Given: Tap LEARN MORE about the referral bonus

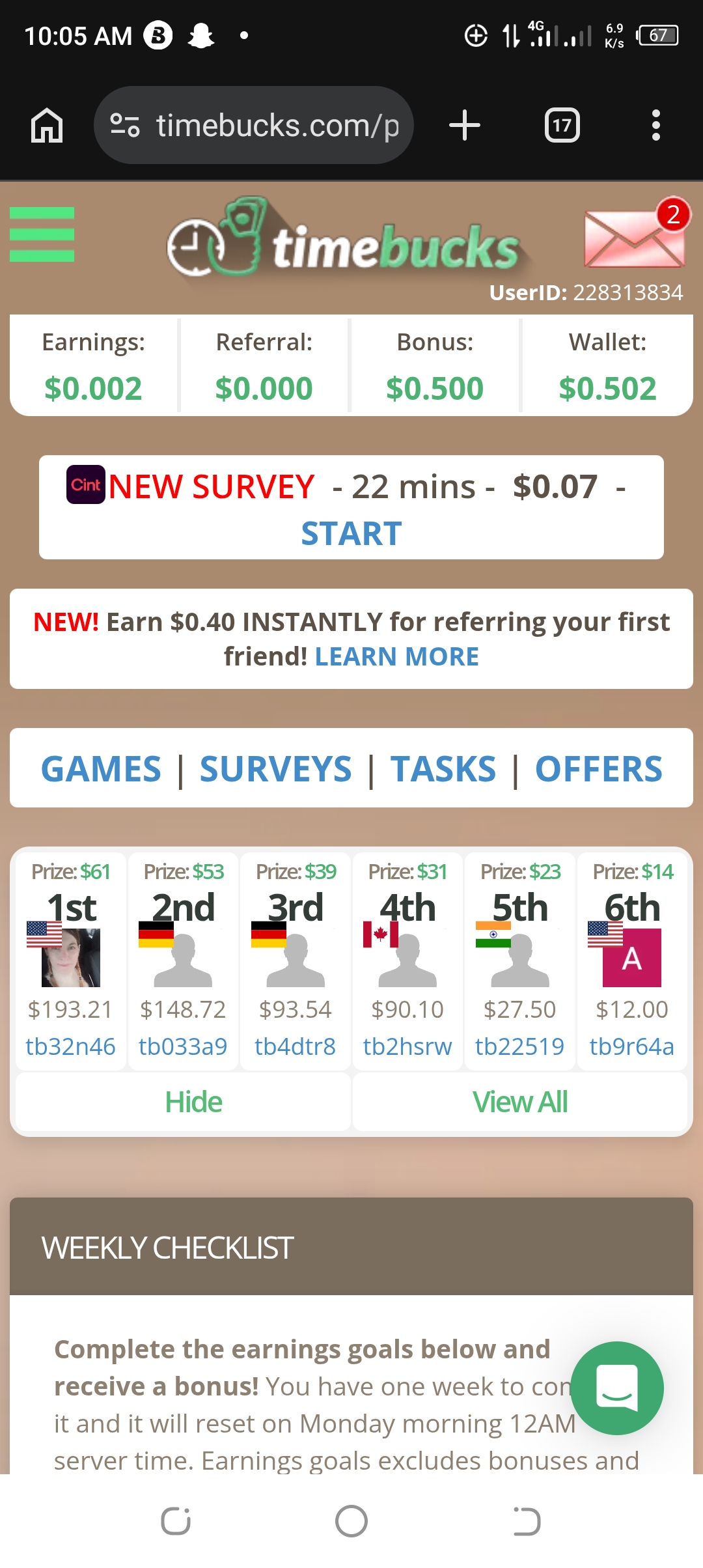Looking at the screenshot, I should (396, 656).
